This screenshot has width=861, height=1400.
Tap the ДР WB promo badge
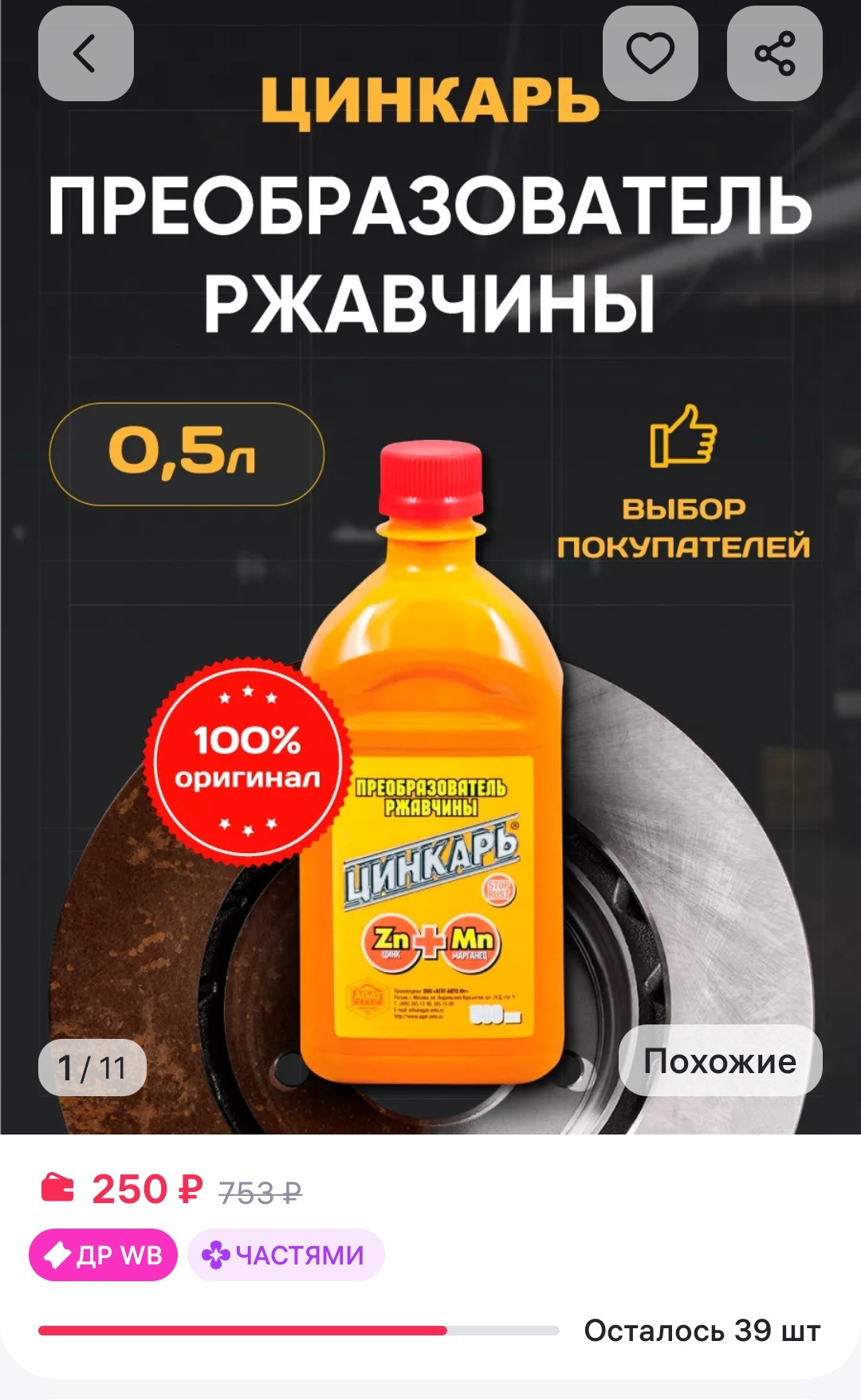pos(103,1255)
